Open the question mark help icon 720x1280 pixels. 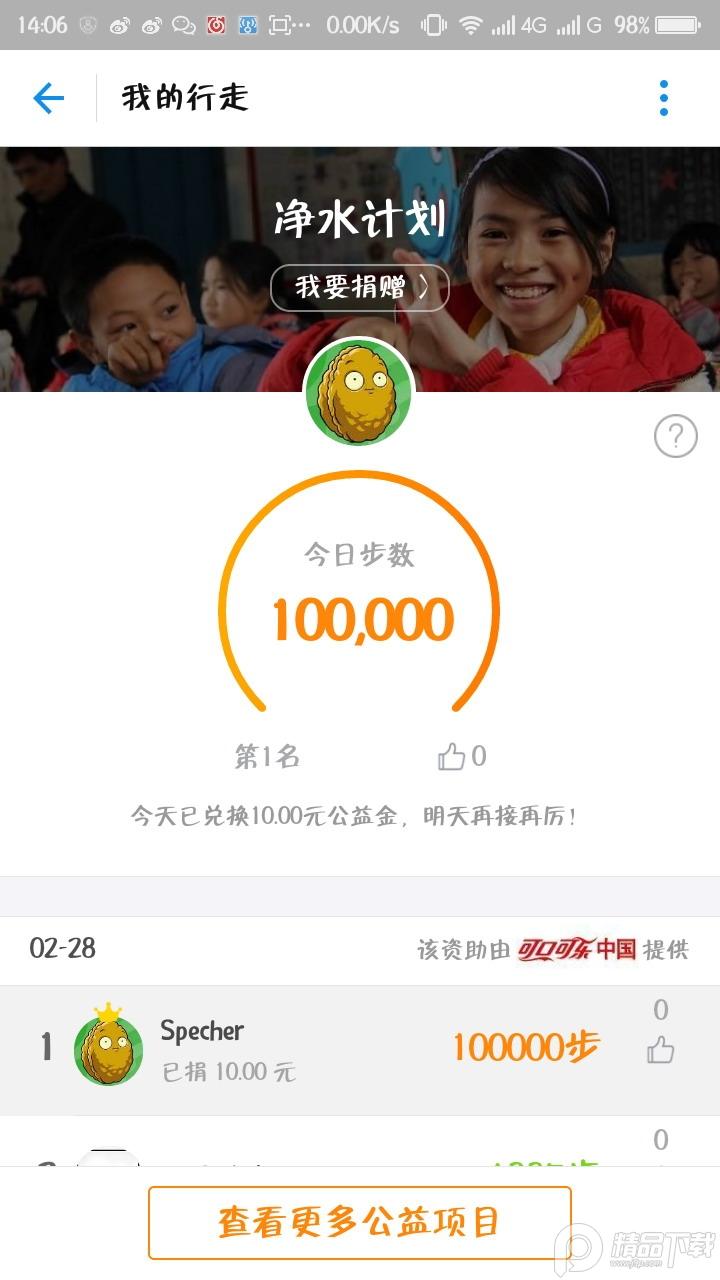click(x=675, y=436)
